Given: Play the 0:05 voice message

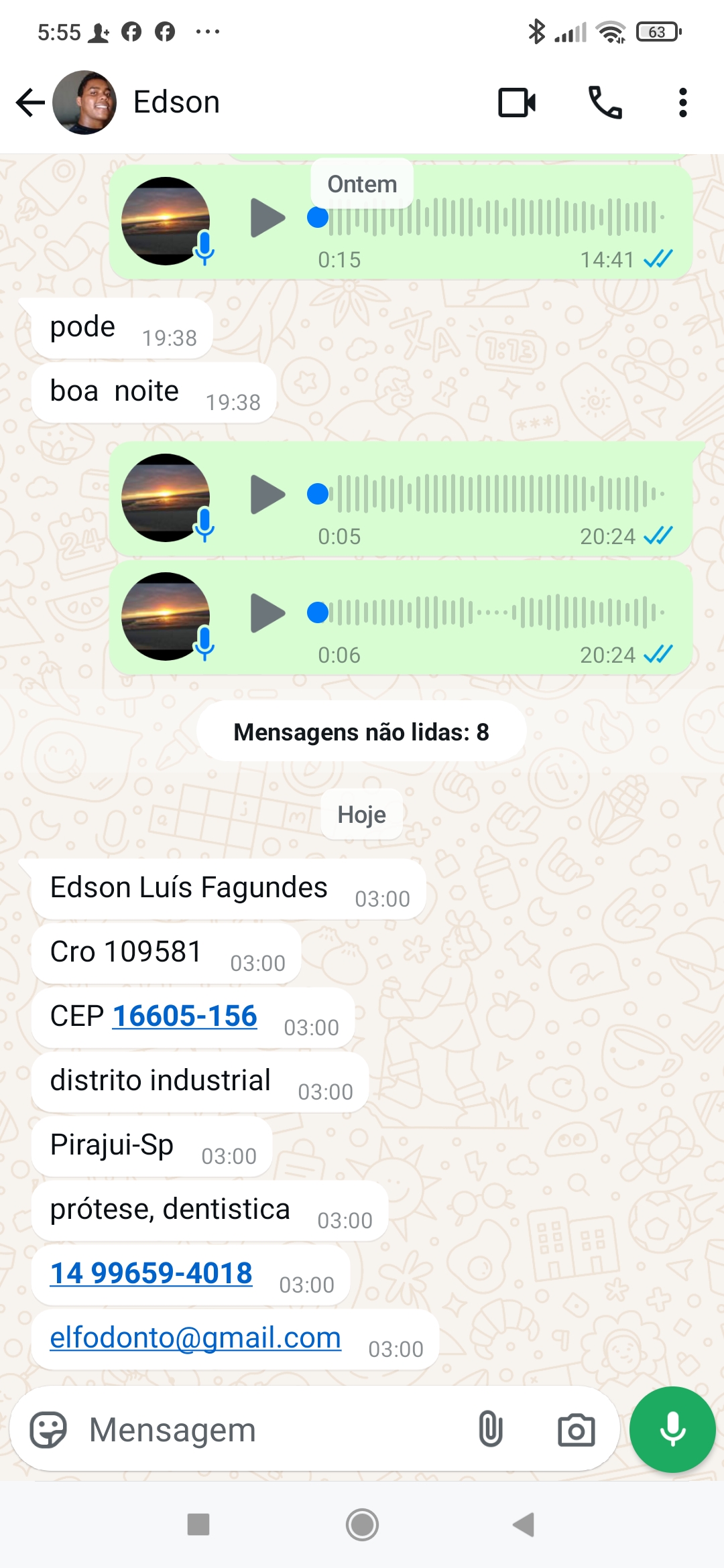Looking at the screenshot, I should coord(267,495).
